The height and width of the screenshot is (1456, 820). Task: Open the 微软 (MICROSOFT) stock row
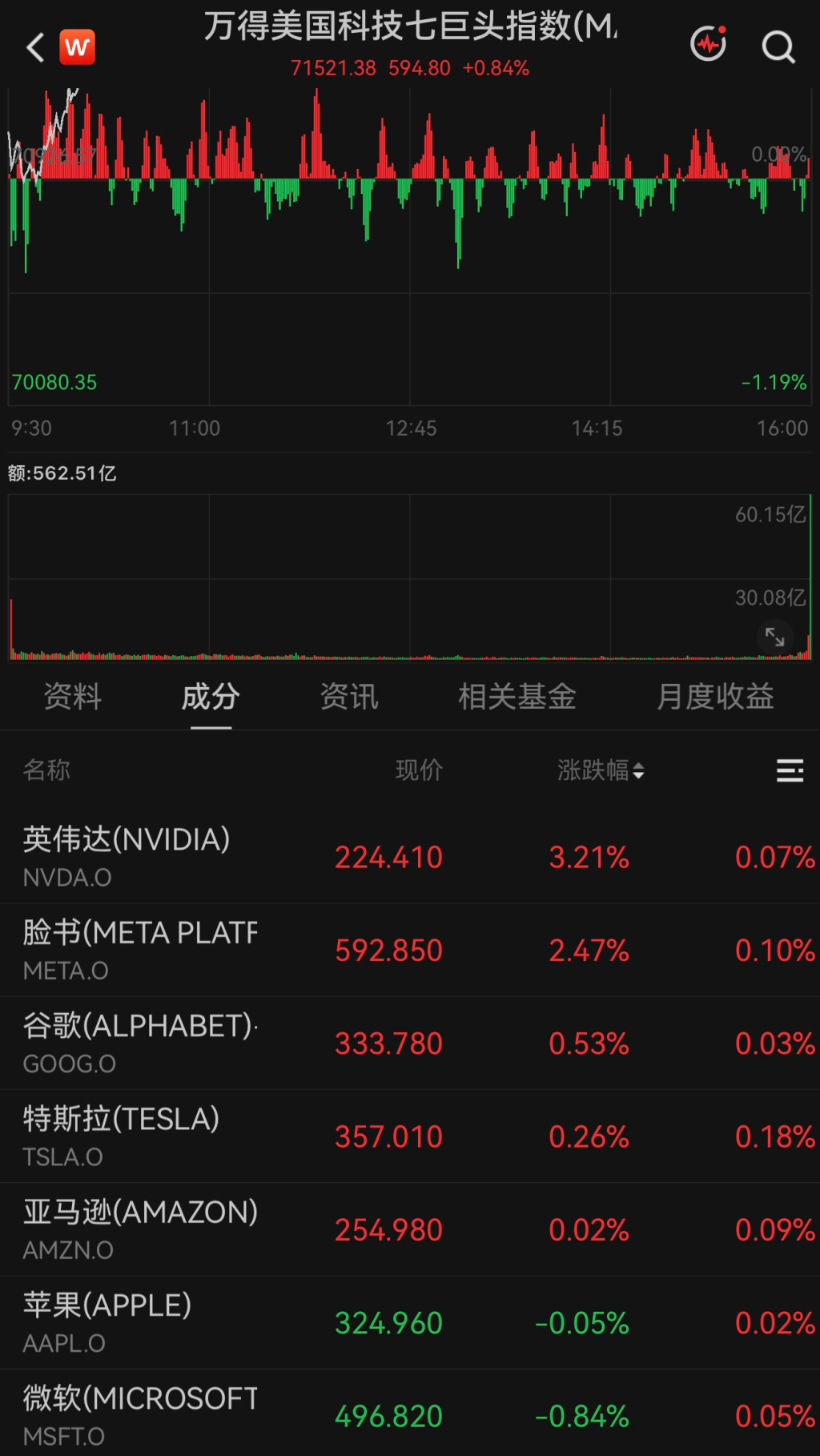pyautogui.click(x=410, y=1414)
